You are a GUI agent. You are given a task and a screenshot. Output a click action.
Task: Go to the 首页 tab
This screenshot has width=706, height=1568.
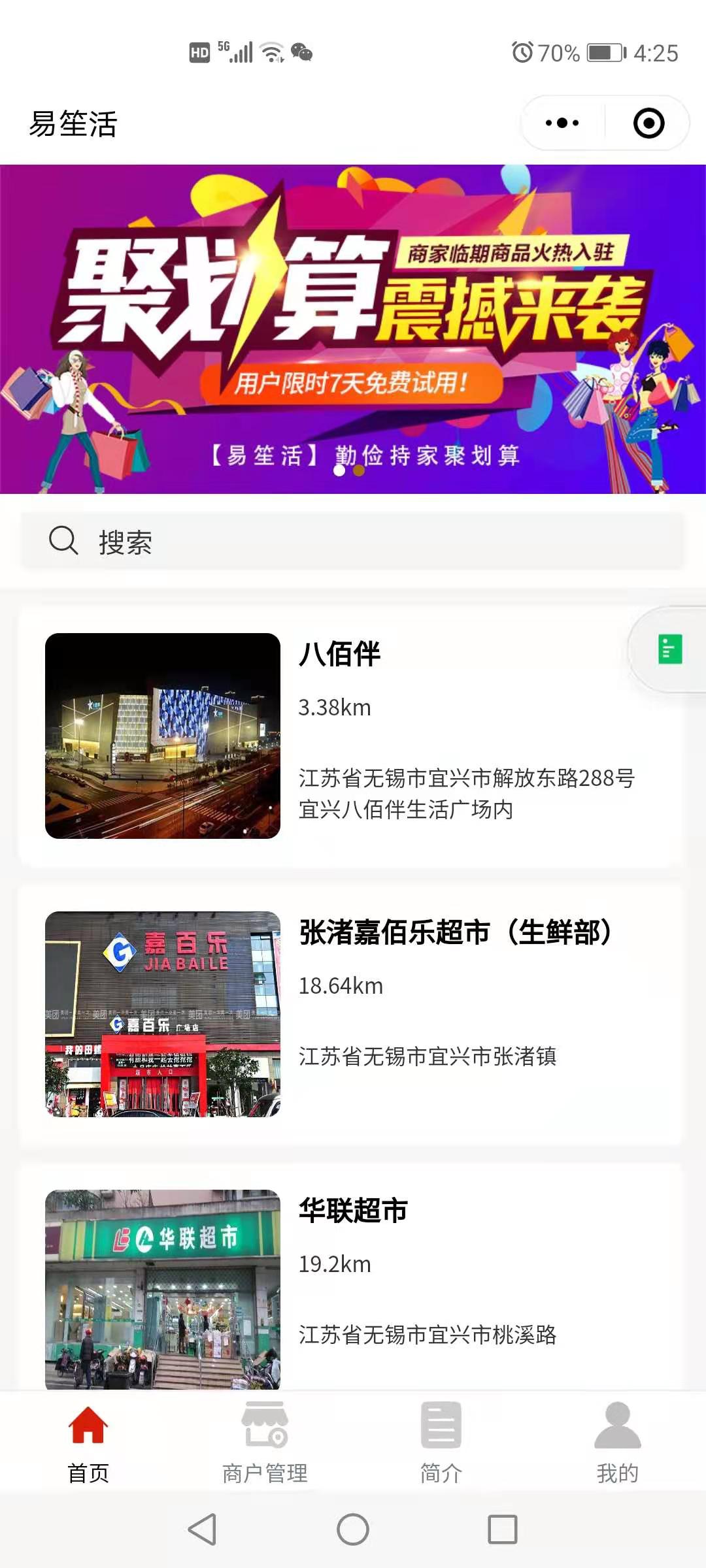click(x=88, y=1442)
